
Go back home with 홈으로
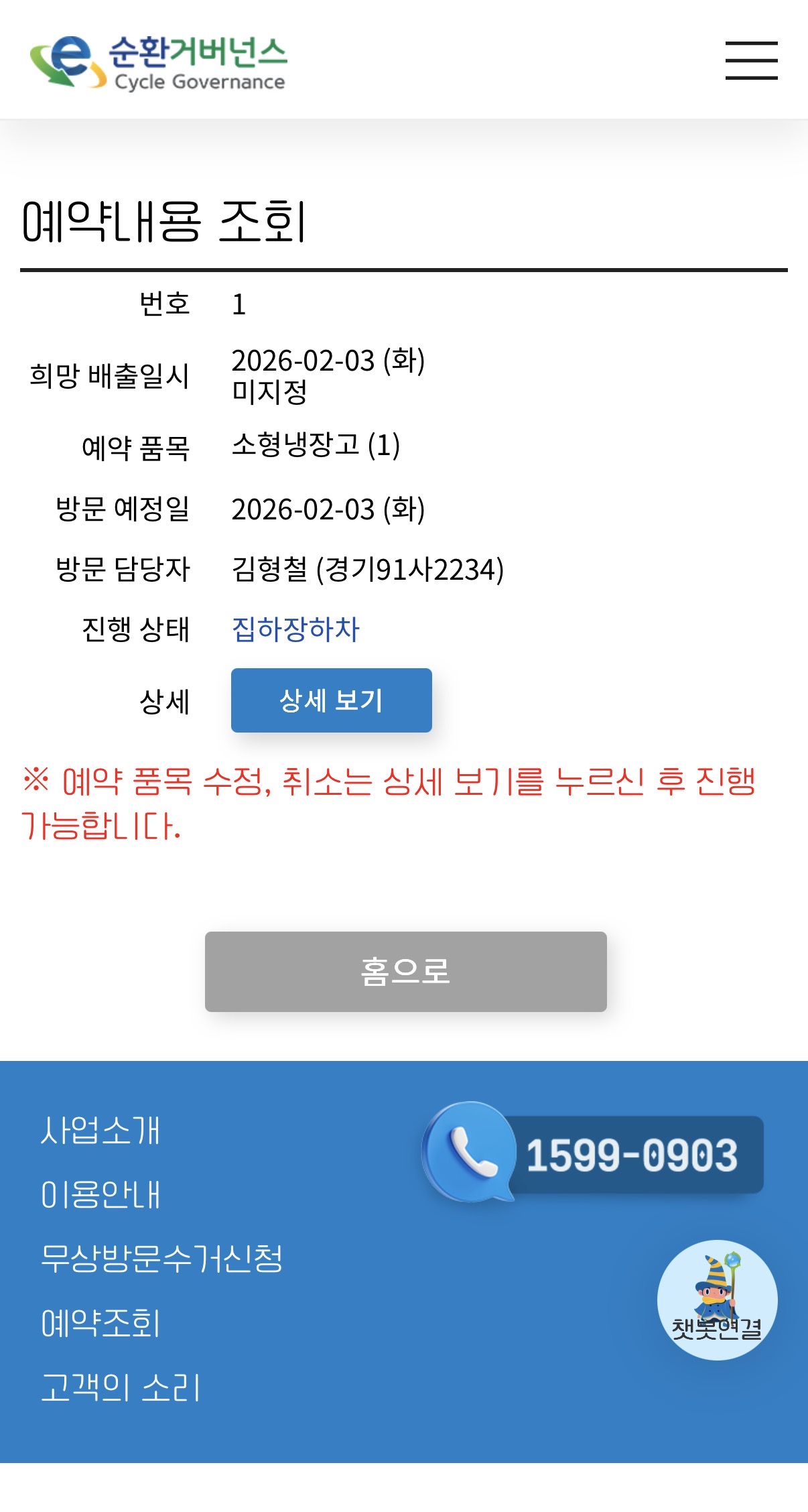(x=405, y=971)
